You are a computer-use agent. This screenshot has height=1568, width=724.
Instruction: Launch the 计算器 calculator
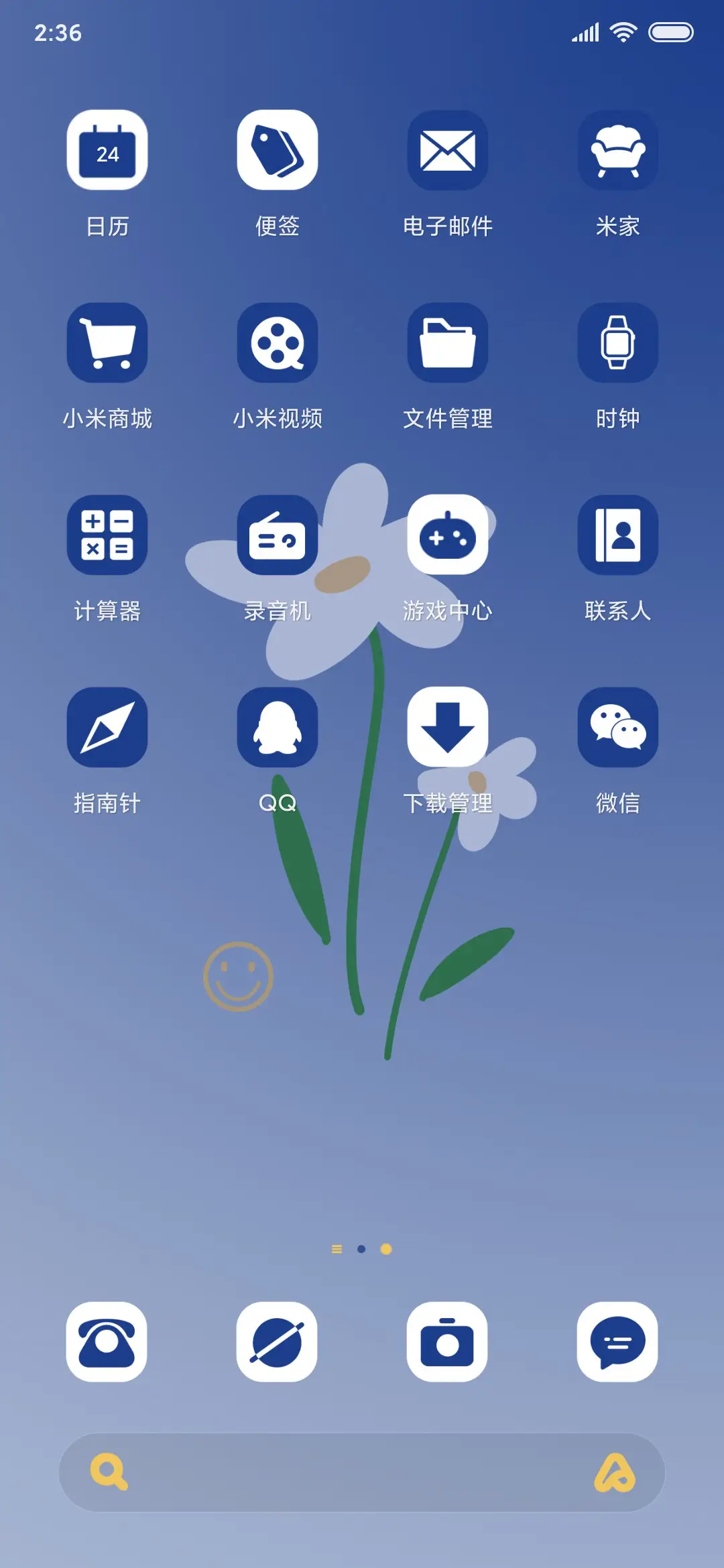coord(107,535)
